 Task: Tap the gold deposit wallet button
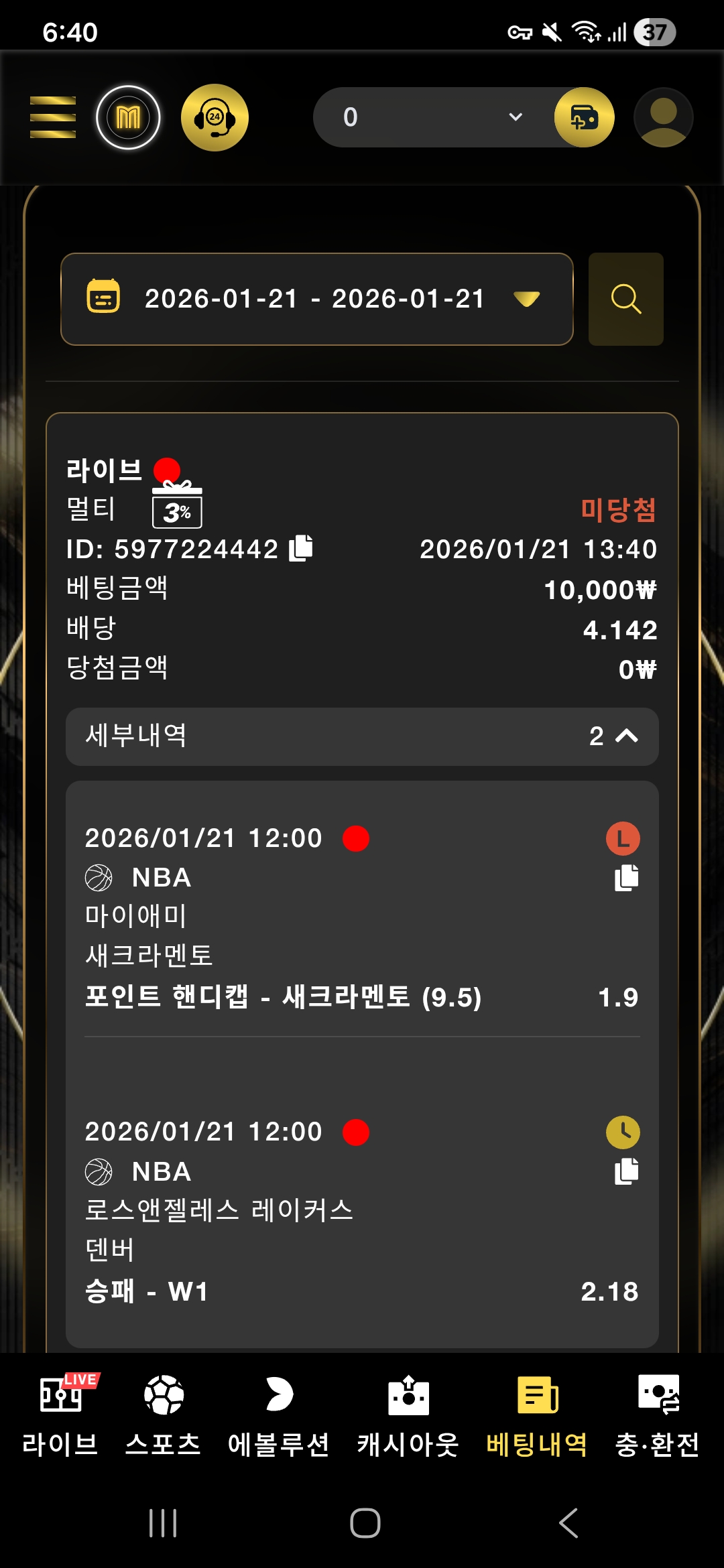pyautogui.click(x=584, y=117)
